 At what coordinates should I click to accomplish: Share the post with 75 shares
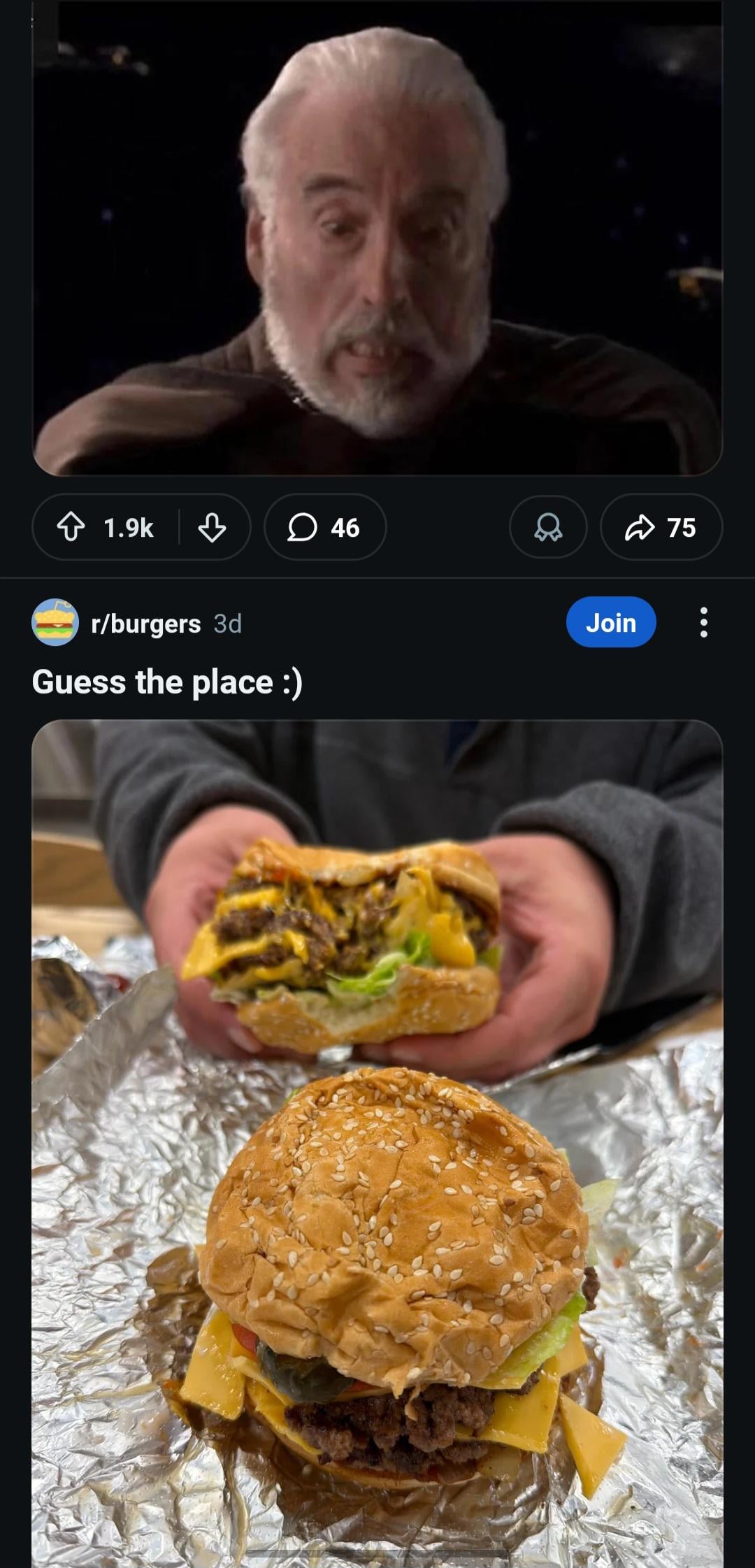click(661, 528)
